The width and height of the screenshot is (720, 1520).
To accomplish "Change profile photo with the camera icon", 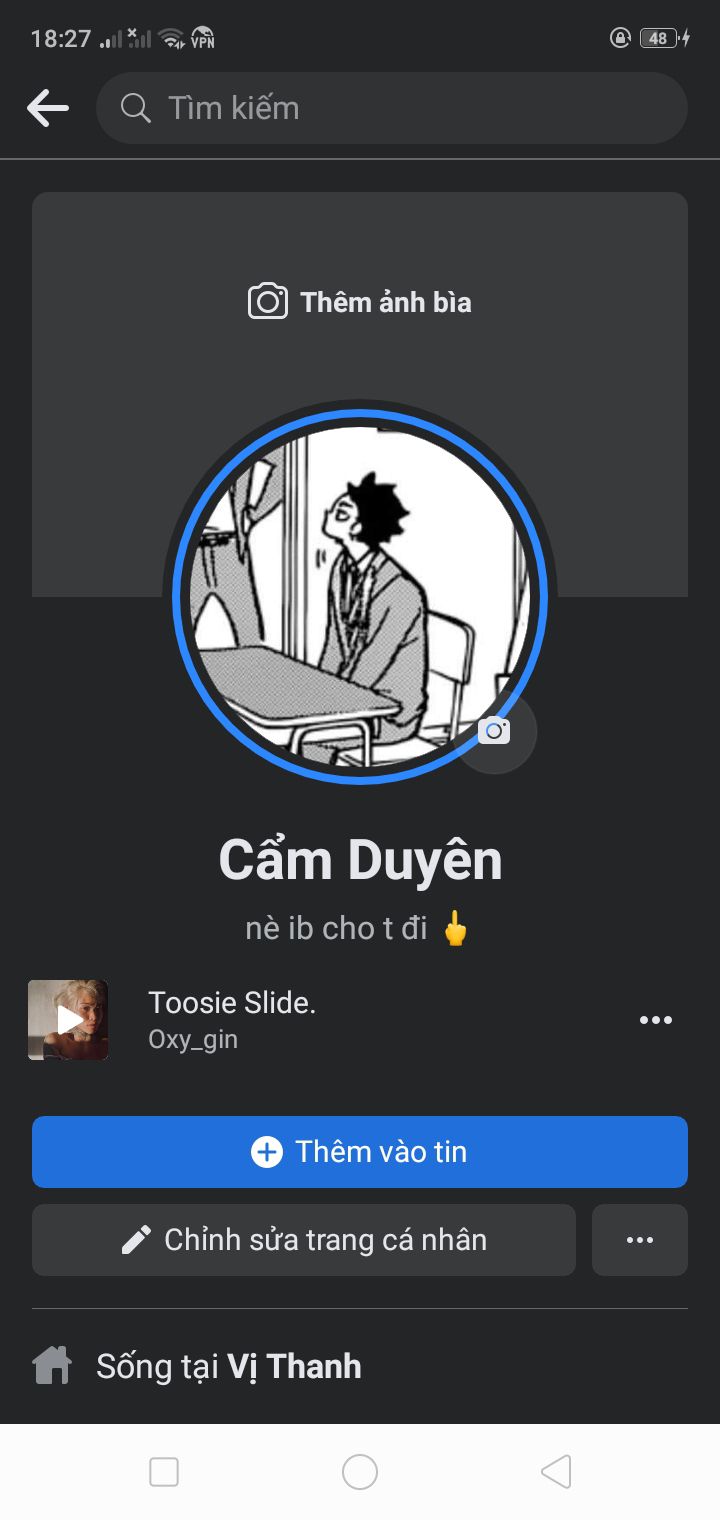I will (x=495, y=731).
